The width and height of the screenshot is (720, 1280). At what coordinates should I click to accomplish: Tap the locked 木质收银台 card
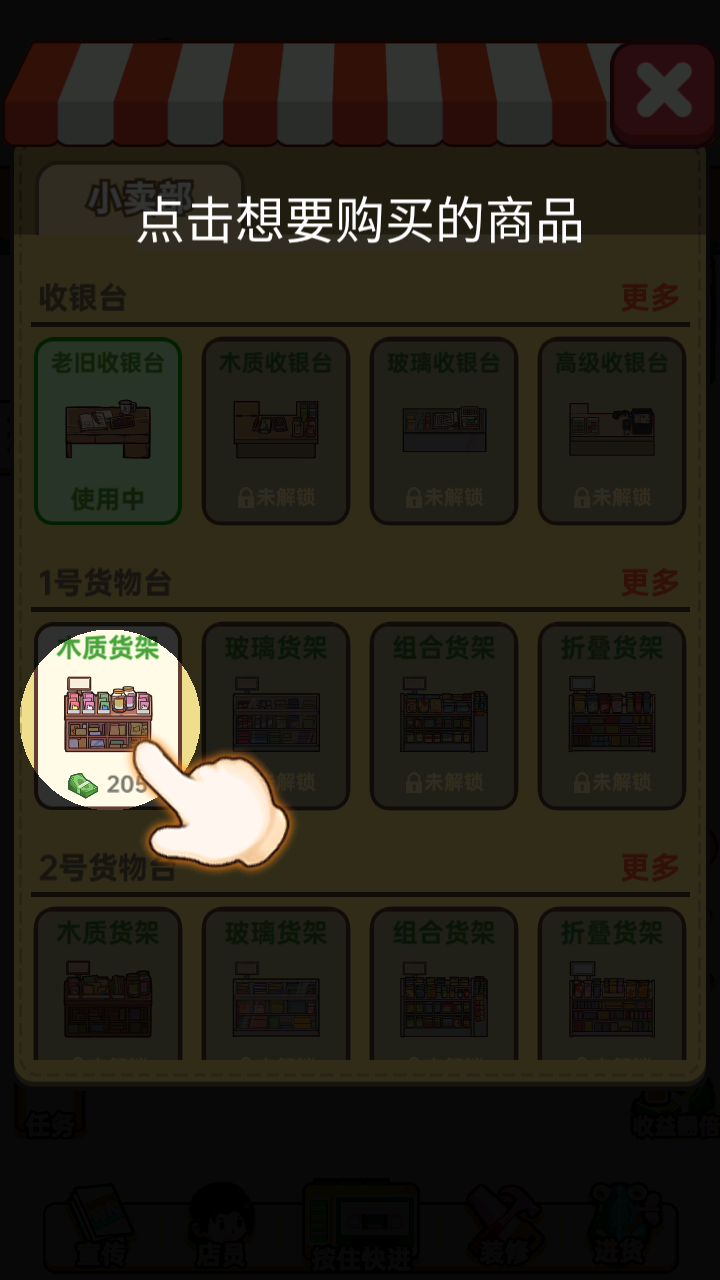[x=276, y=431]
